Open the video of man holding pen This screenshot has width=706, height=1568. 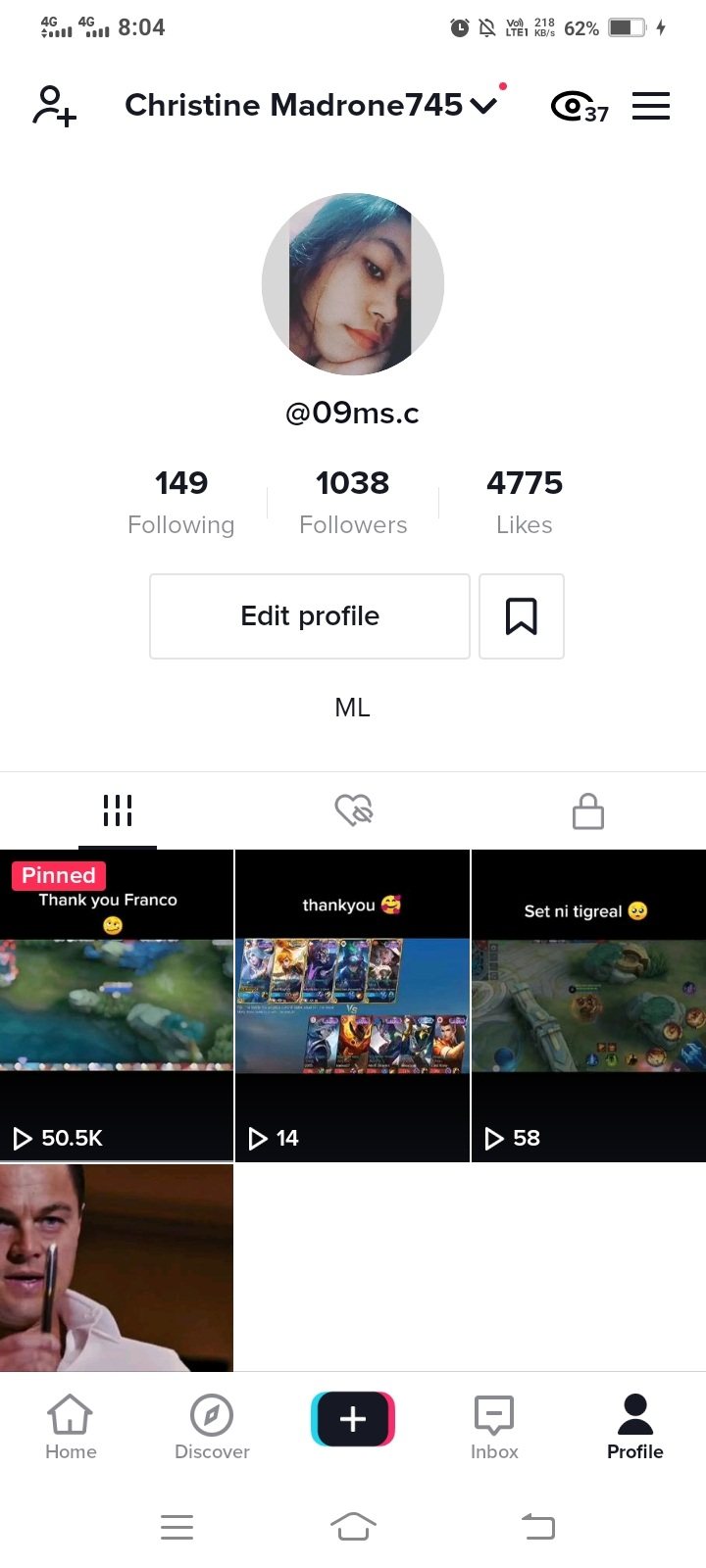pyautogui.click(x=117, y=1267)
